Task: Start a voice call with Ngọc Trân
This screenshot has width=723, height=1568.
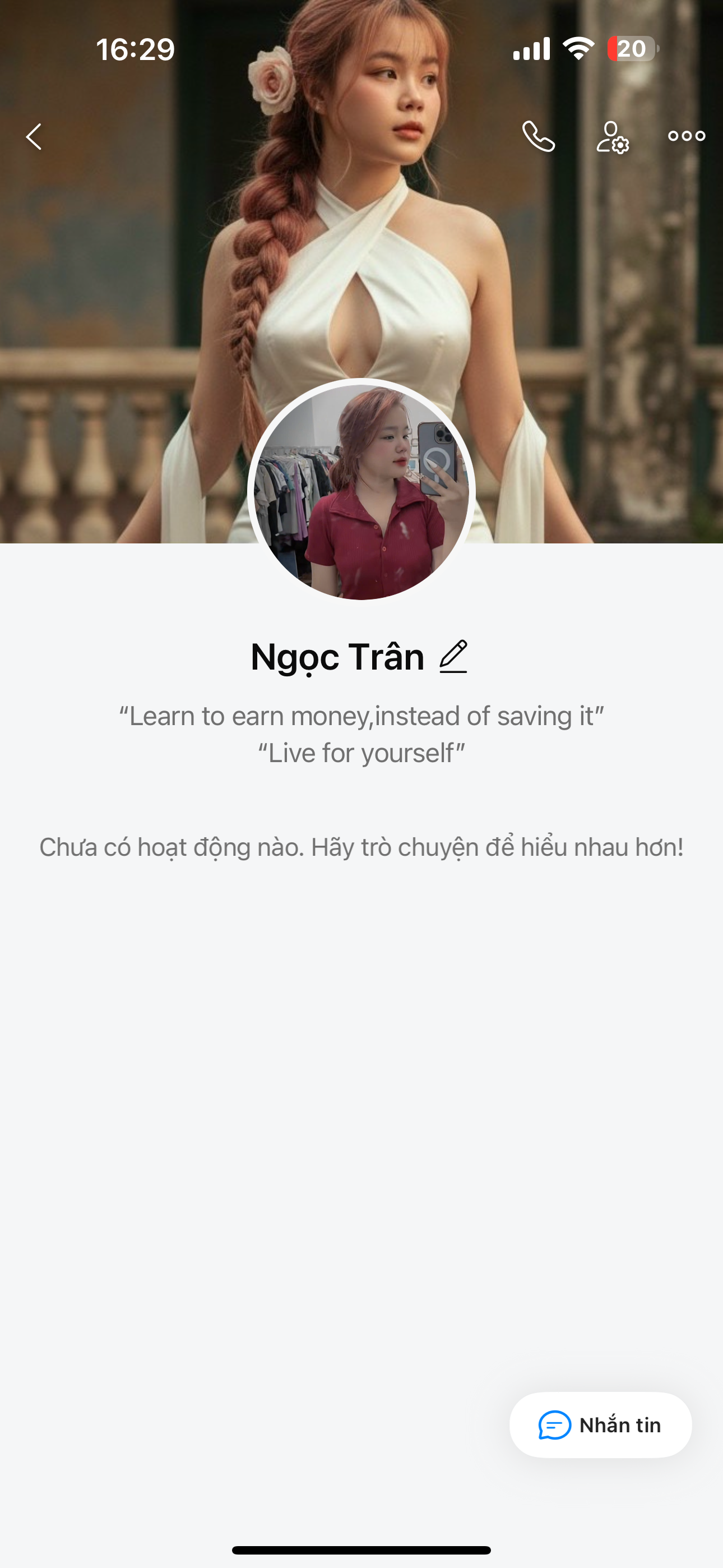Action: 539,136
